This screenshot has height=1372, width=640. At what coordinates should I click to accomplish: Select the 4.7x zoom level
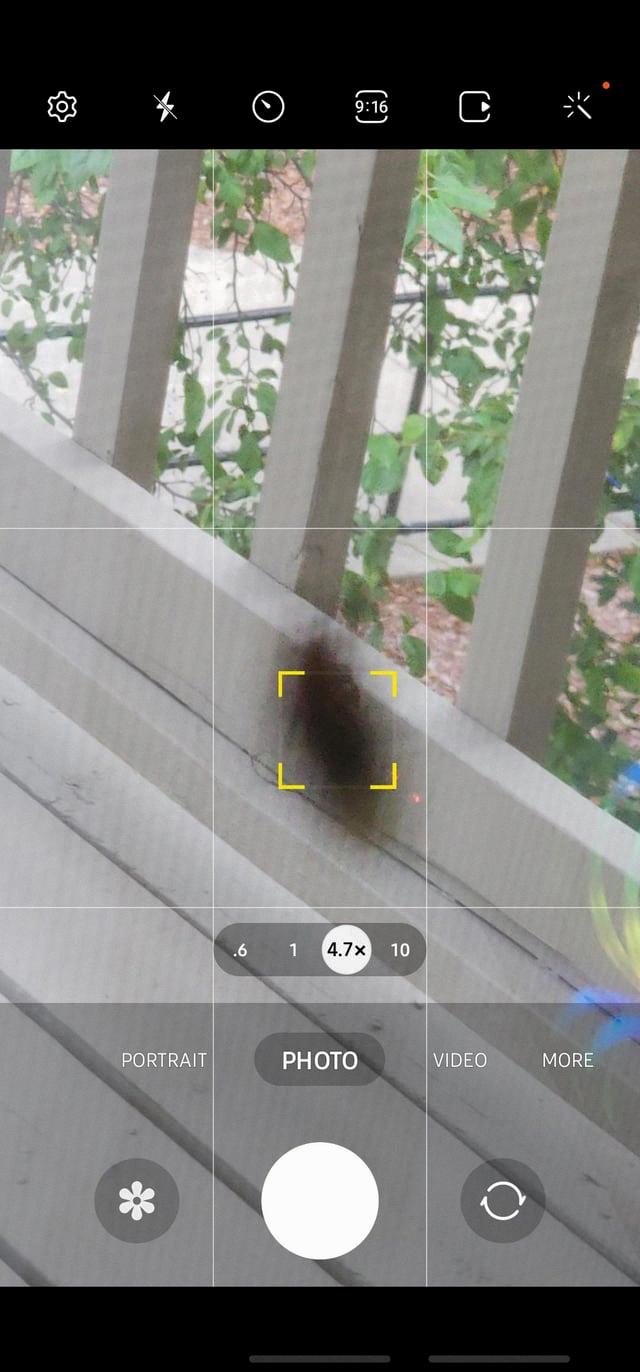pos(346,950)
